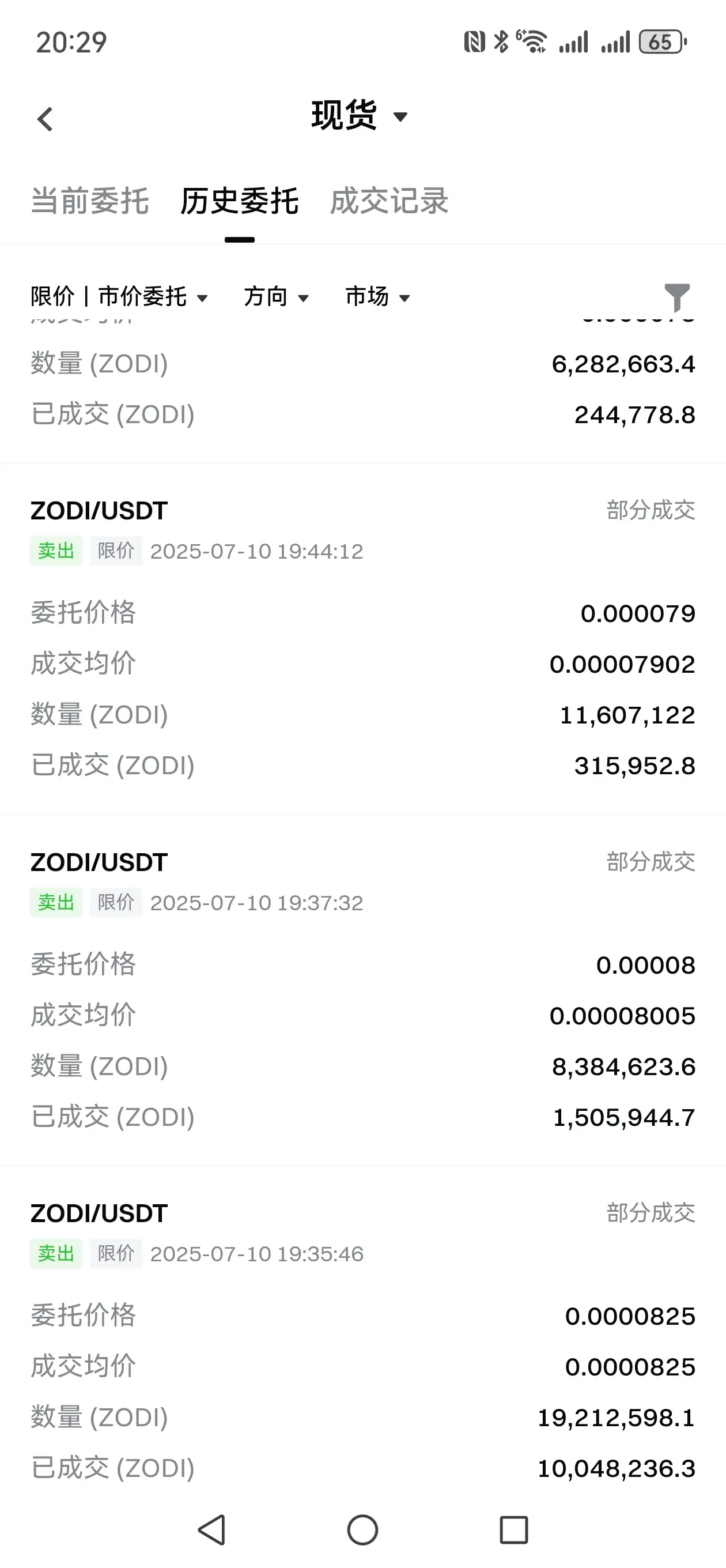This screenshot has width=726, height=1568.
Task: Open the funnel filter icon
Action: [676, 297]
